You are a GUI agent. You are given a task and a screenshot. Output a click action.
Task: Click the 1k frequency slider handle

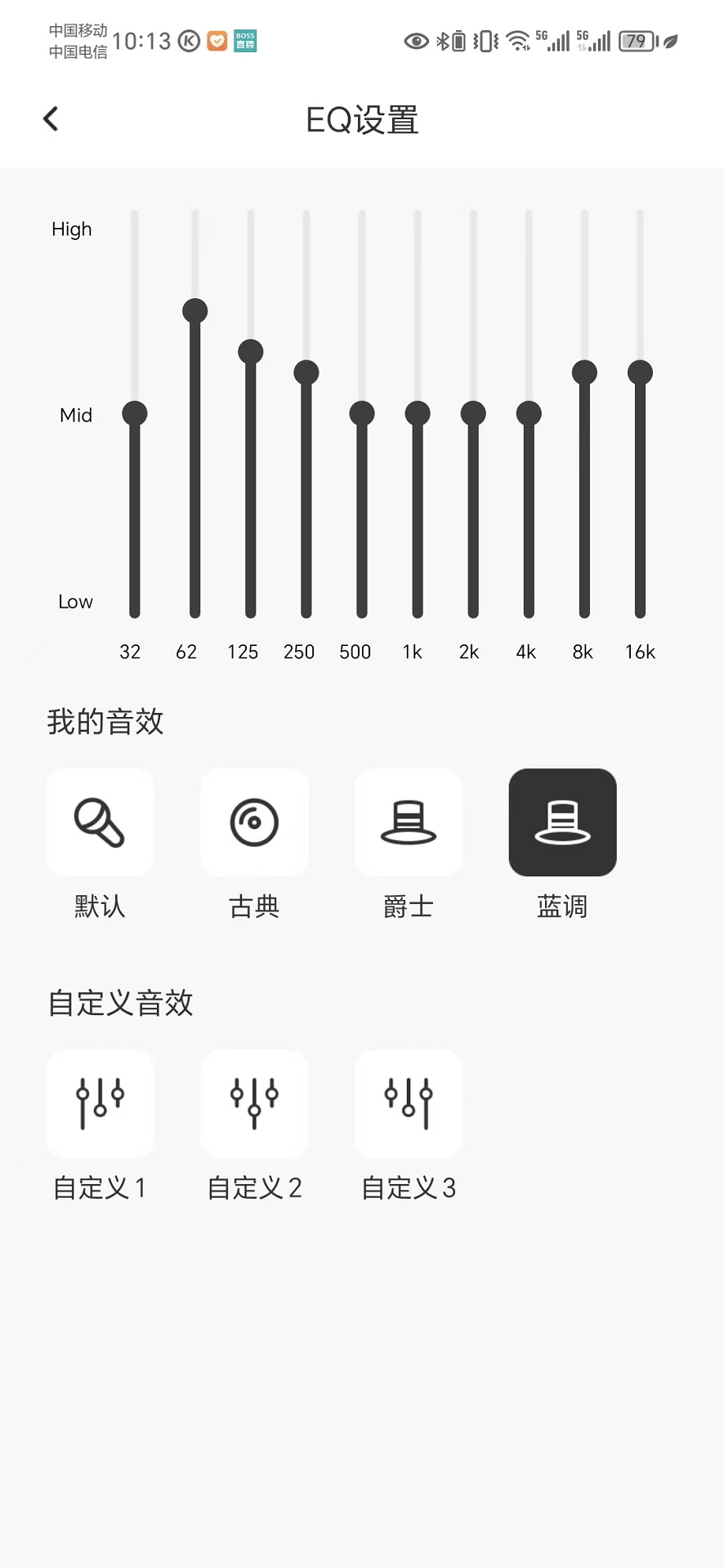[x=417, y=414]
